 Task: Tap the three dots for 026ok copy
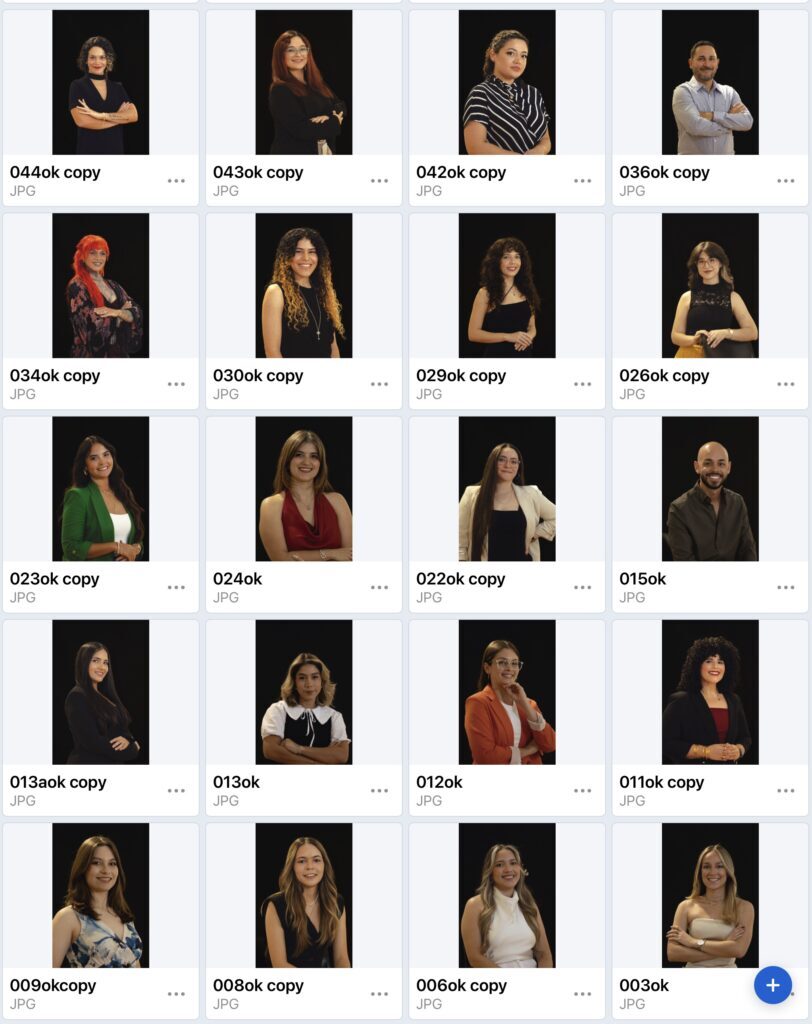coord(785,384)
